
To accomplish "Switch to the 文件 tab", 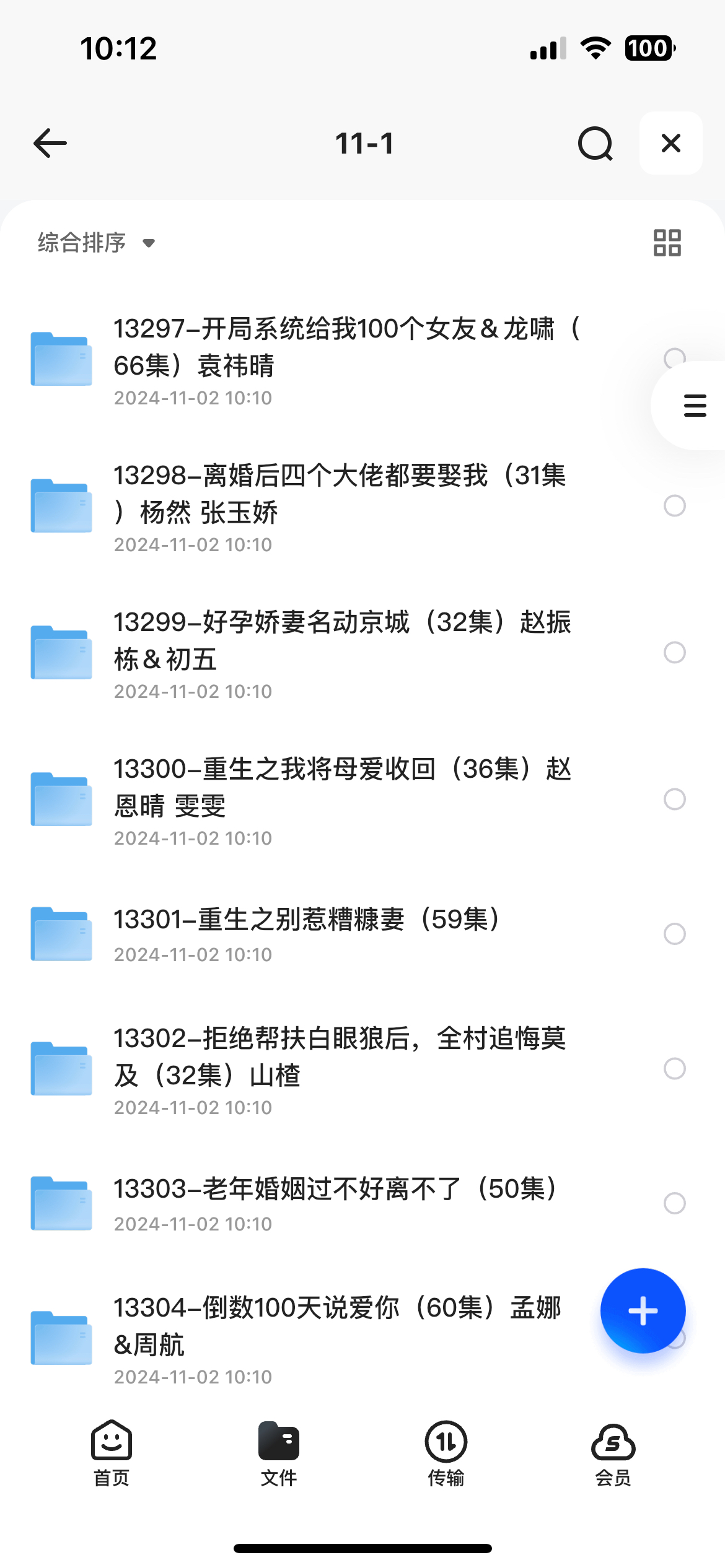I will (x=279, y=1453).
